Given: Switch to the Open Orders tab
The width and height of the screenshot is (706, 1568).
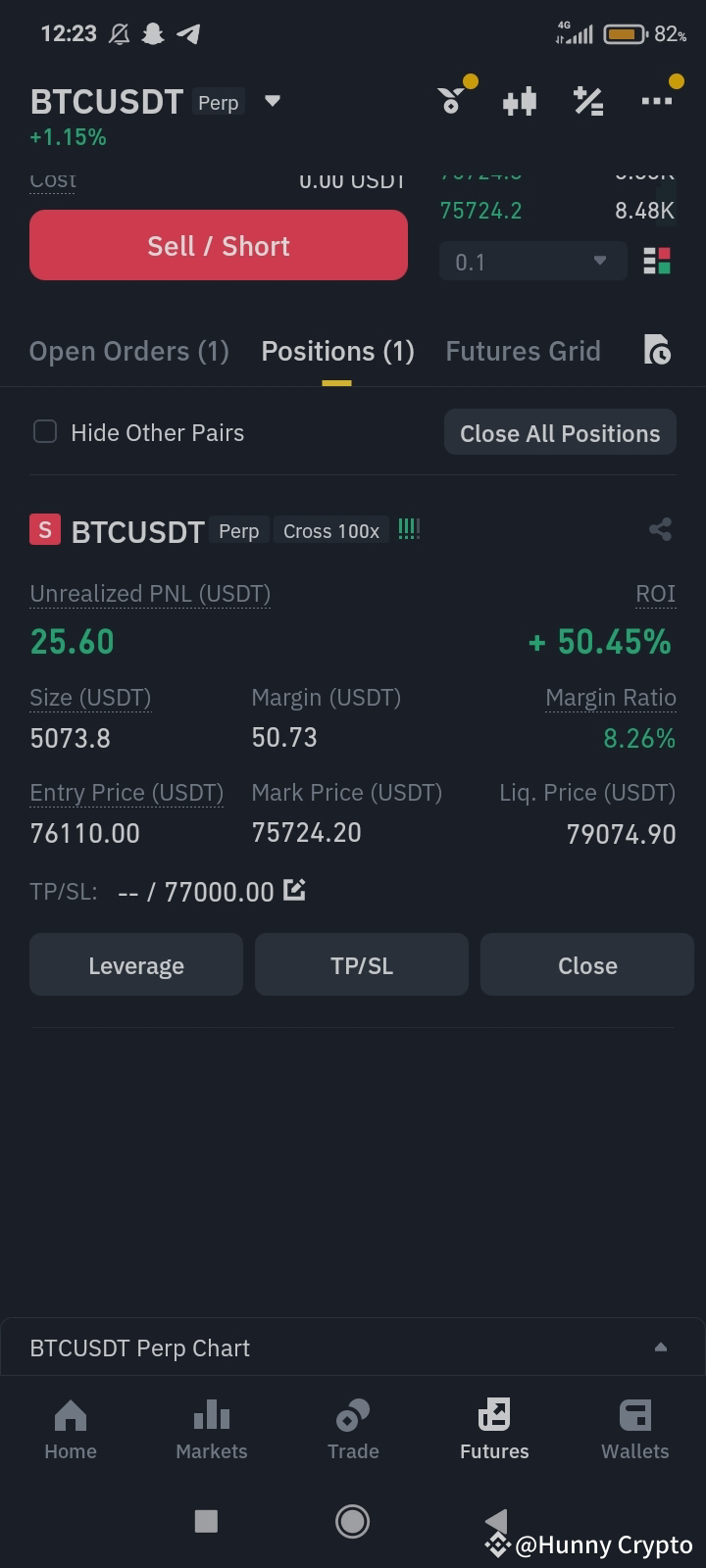Looking at the screenshot, I should click(x=128, y=351).
